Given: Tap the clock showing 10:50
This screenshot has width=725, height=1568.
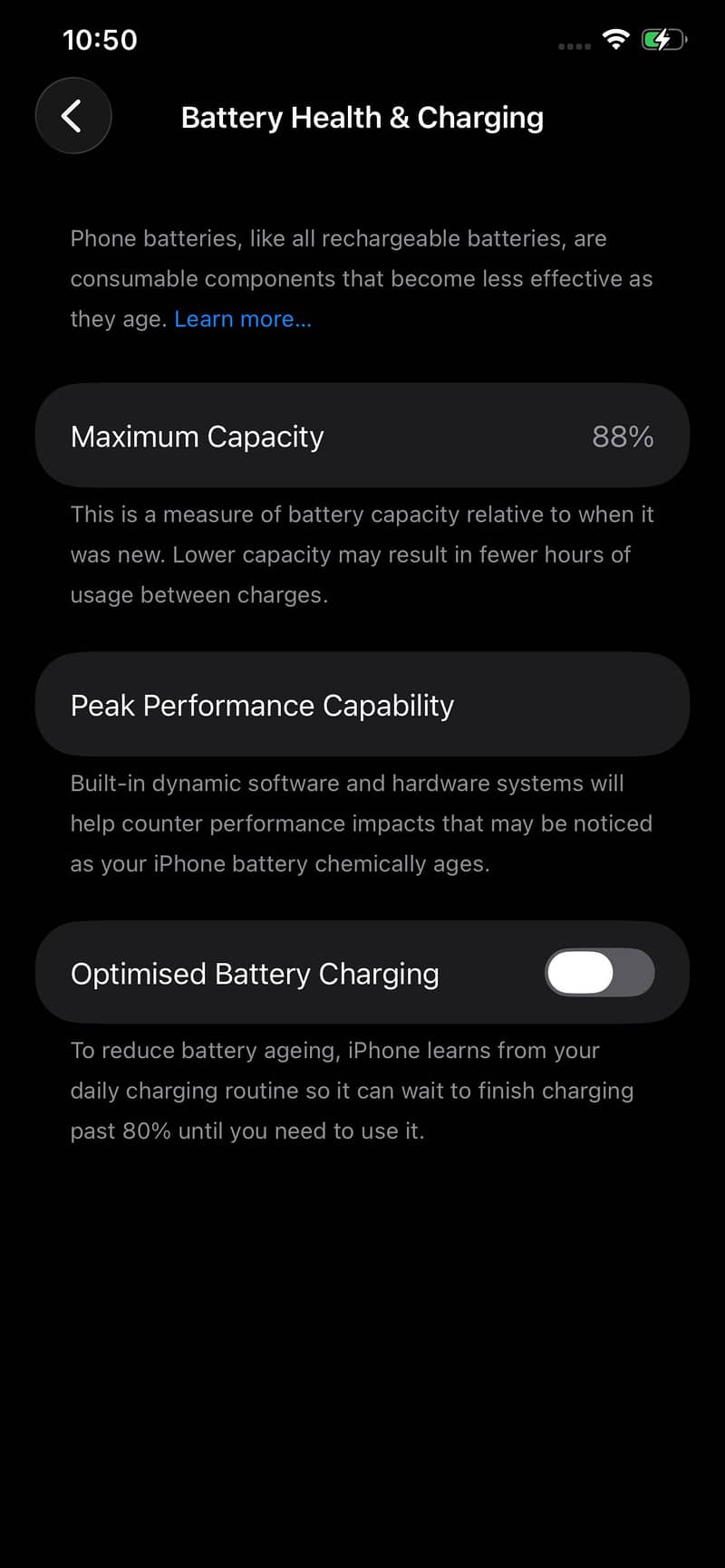Looking at the screenshot, I should click(x=100, y=39).
